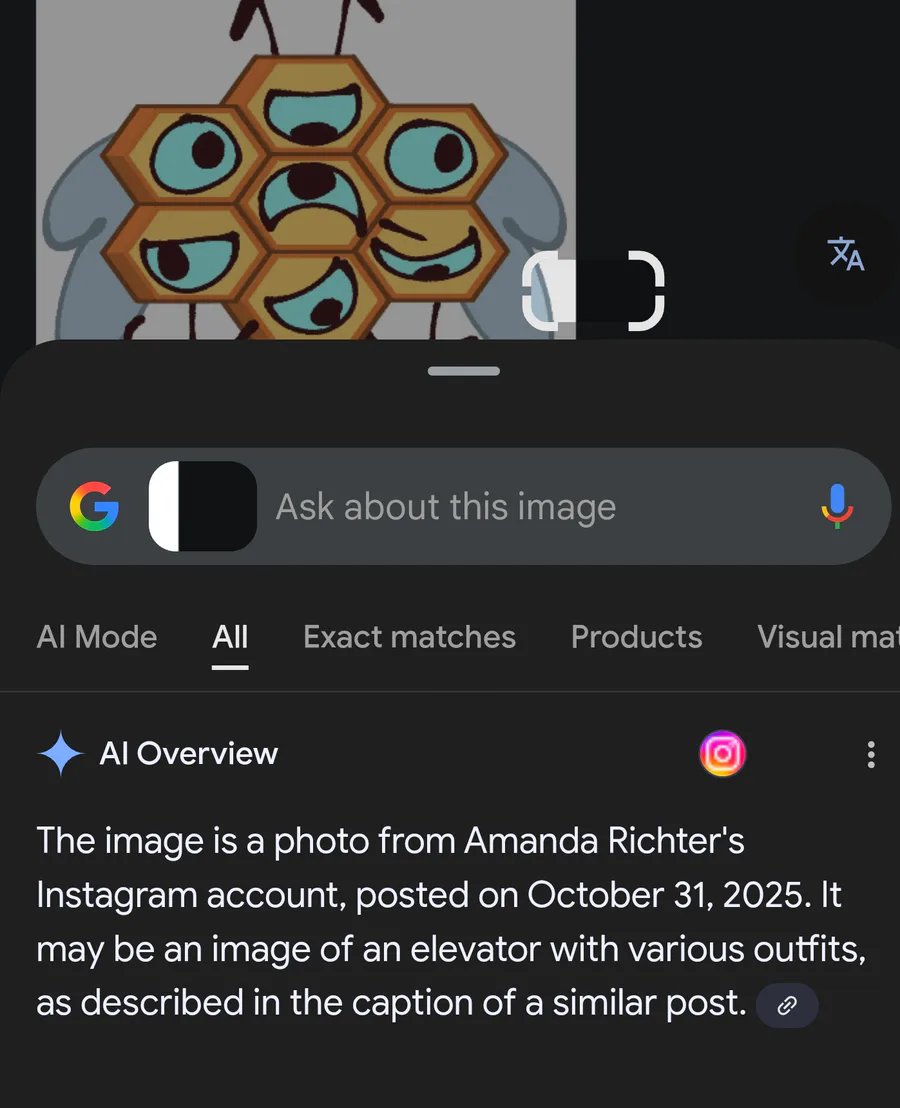Image resolution: width=900 pixels, height=1108 pixels.
Task: Tap the bottom sheet drag handle
Action: pyautogui.click(x=463, y=371)
